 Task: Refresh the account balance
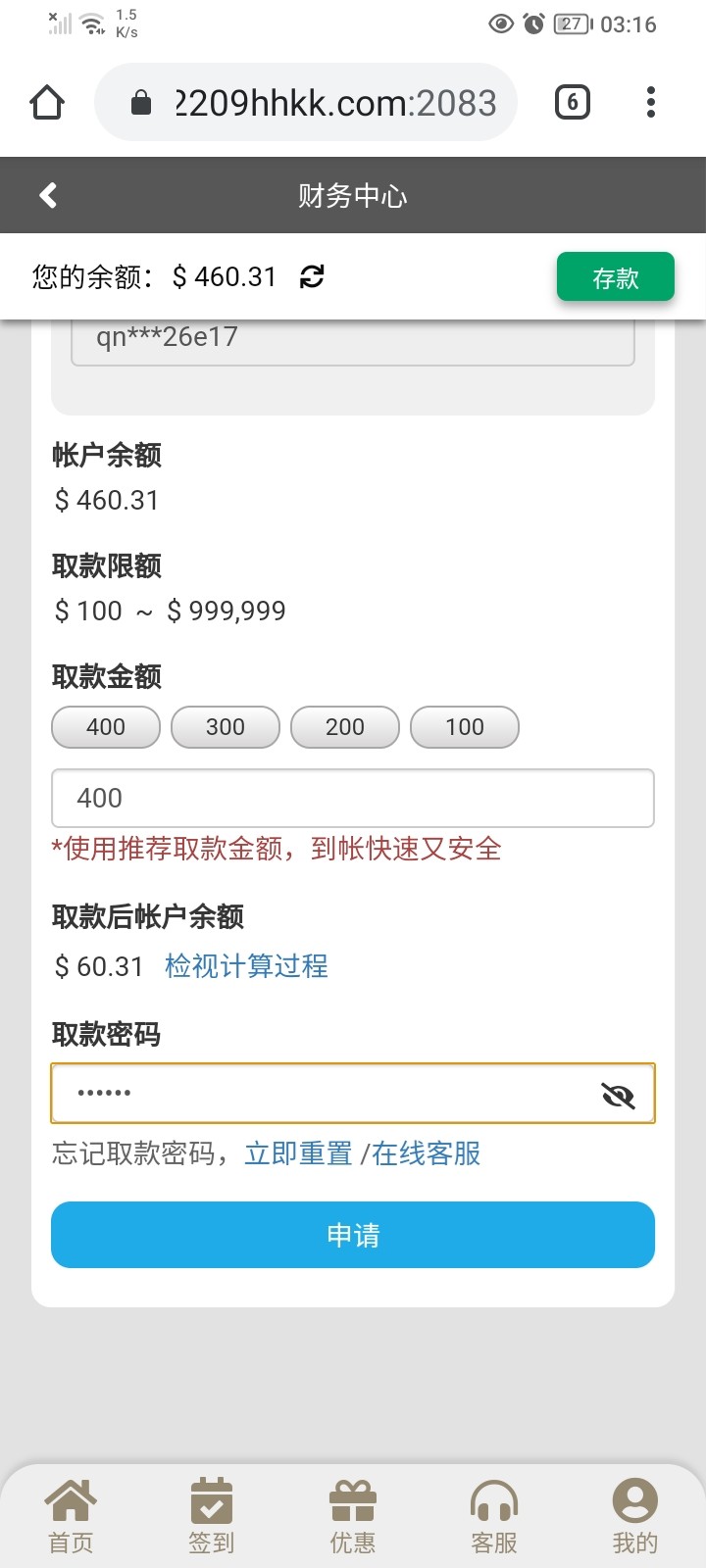312,276
